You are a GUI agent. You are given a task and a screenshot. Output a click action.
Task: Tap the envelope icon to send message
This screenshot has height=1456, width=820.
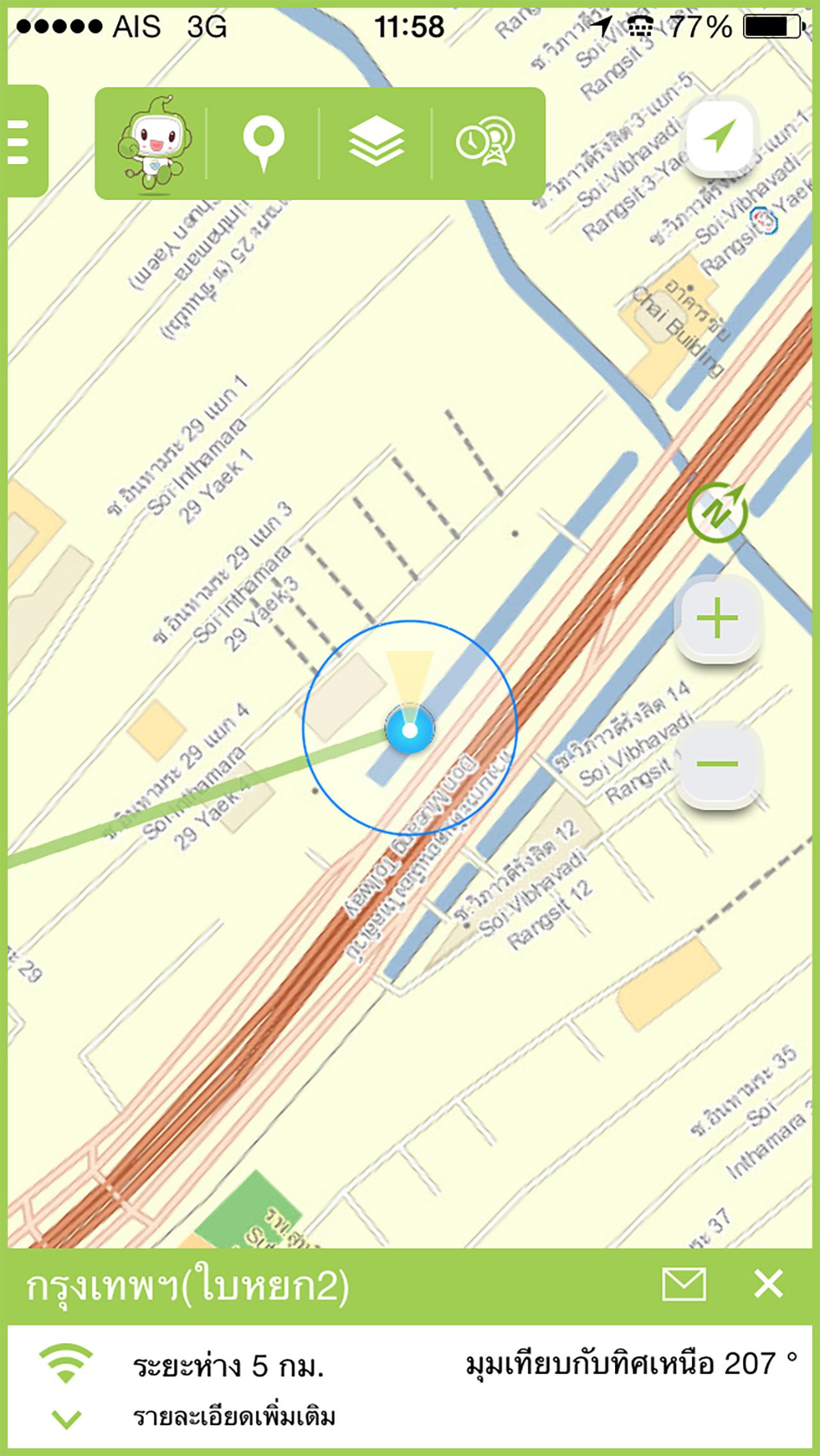pyautogui.click(x=684, y=1284)
